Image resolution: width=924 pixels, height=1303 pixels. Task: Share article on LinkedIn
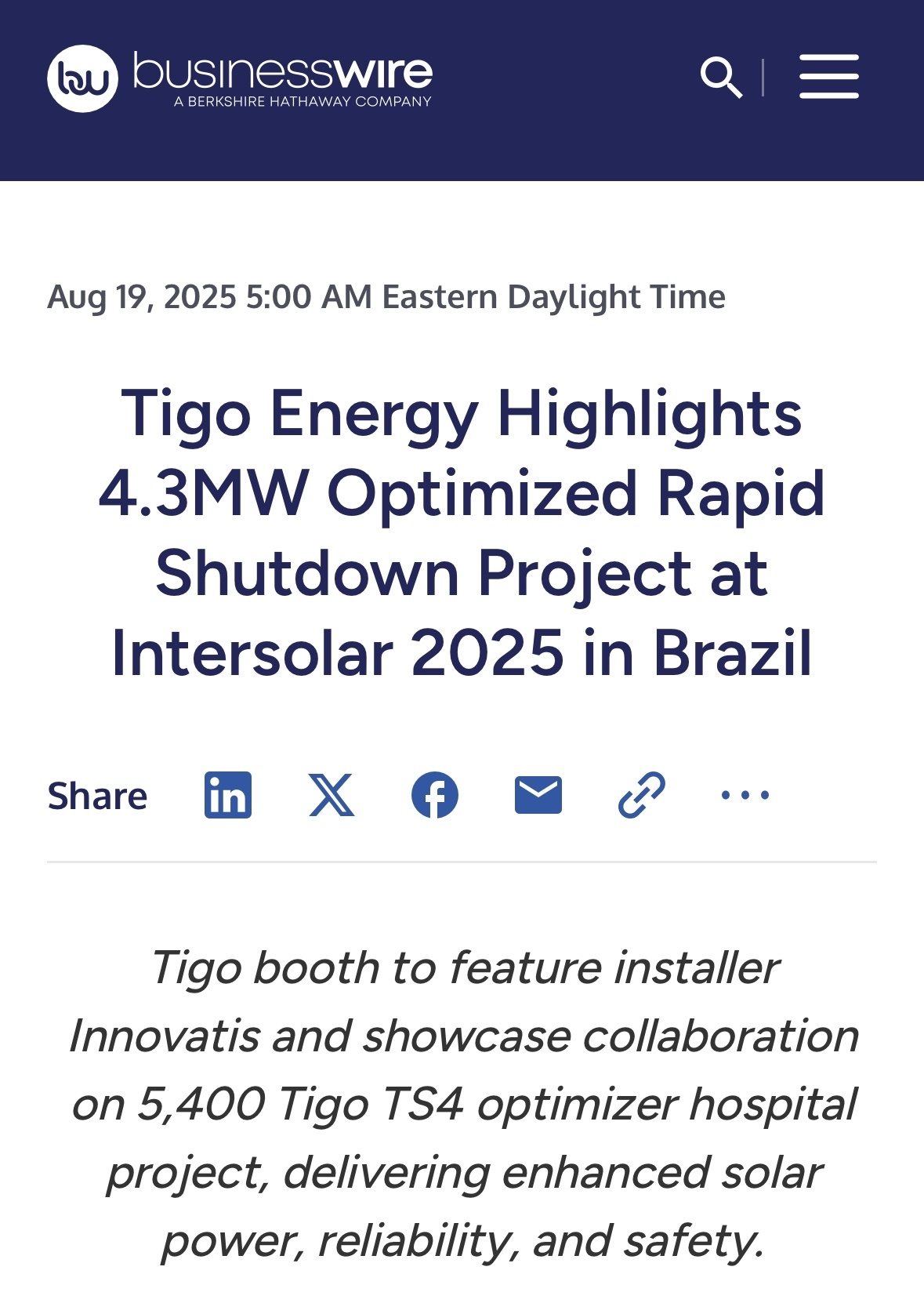coord(228,795)
